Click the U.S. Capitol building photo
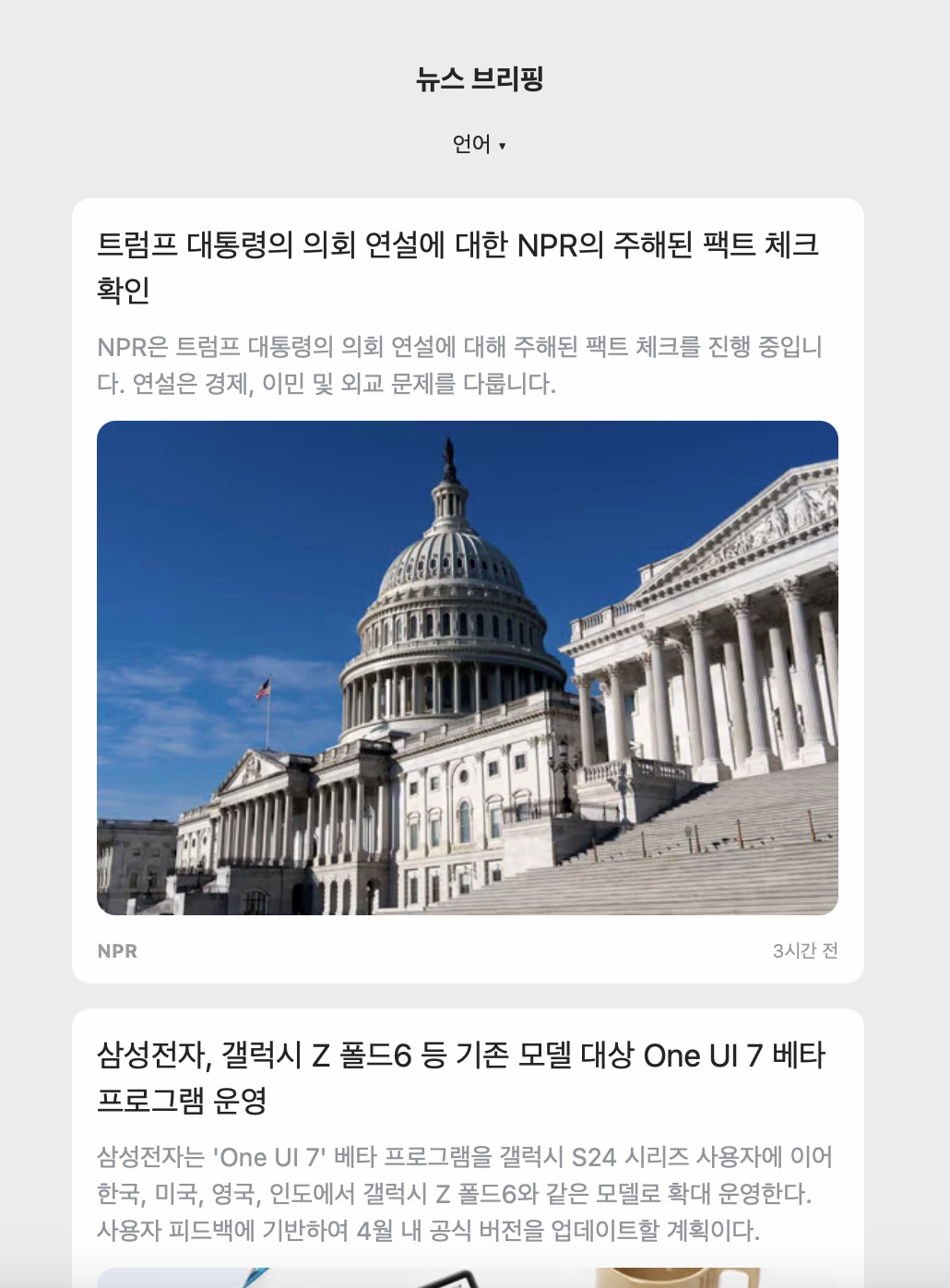The height and width of the screenshot is (1288, 950). tap(466, 664)
